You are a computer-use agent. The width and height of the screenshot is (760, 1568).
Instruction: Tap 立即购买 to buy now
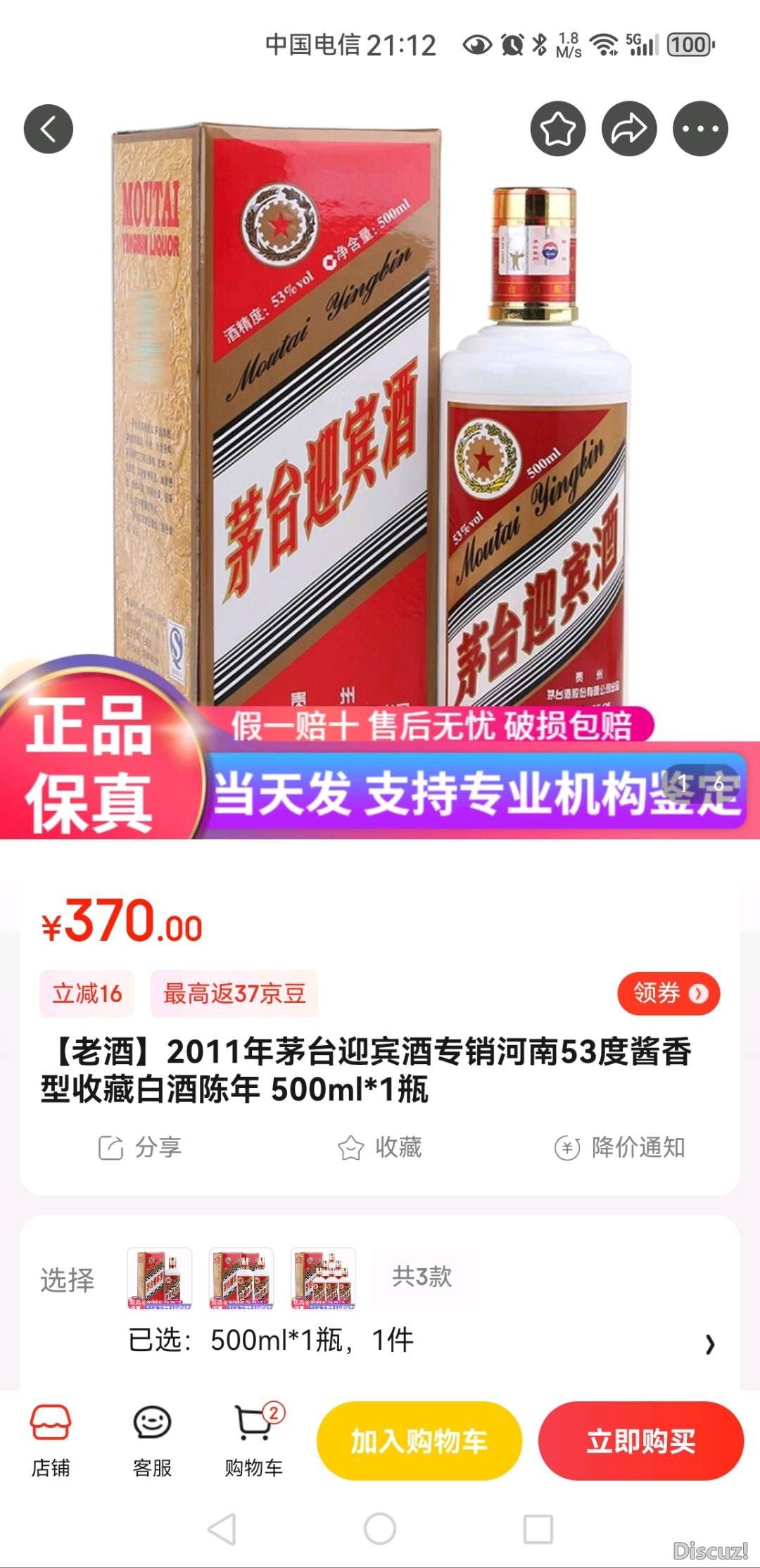pyautogui.click(x=640, y=1441)
